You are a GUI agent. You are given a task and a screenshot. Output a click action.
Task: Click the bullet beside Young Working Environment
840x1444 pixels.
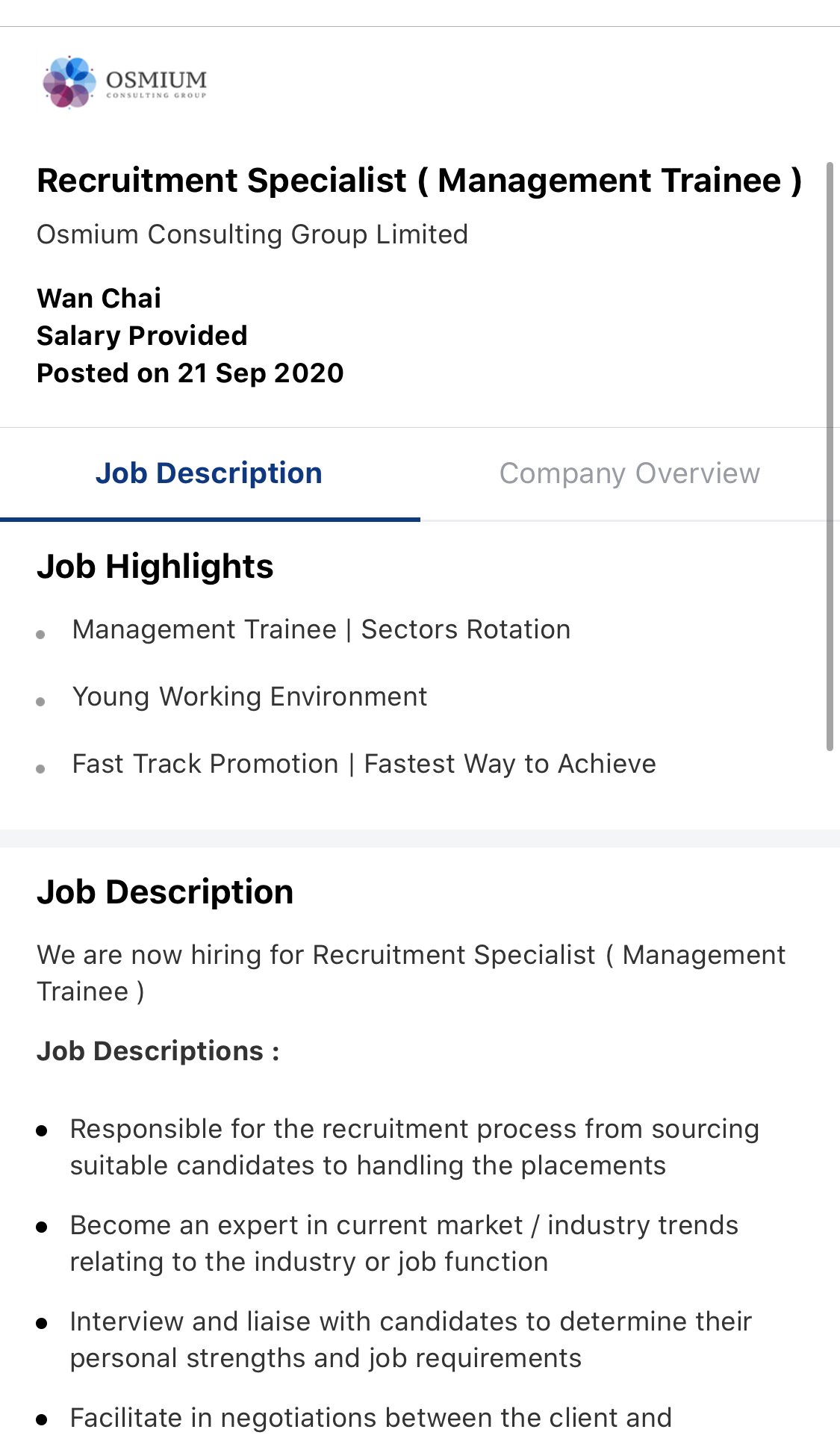click(x=41, y=700)
